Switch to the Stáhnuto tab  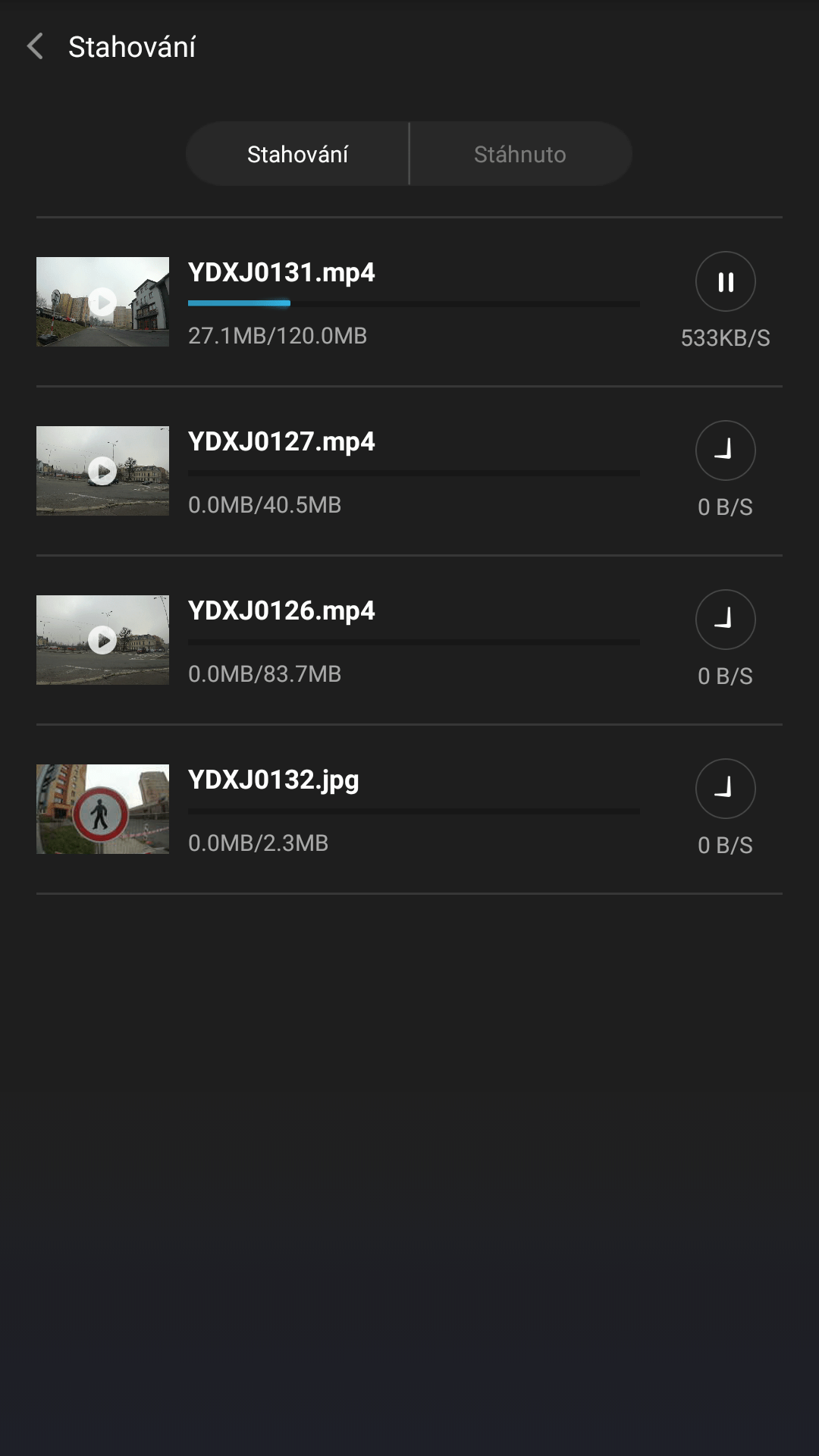520,154
